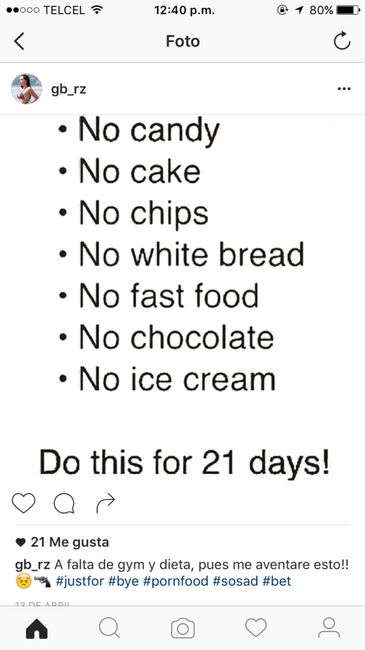Open gb_rz profile picture
This screenshot has height=650, width=365.
pyautogui.click(x=27, y=89)
